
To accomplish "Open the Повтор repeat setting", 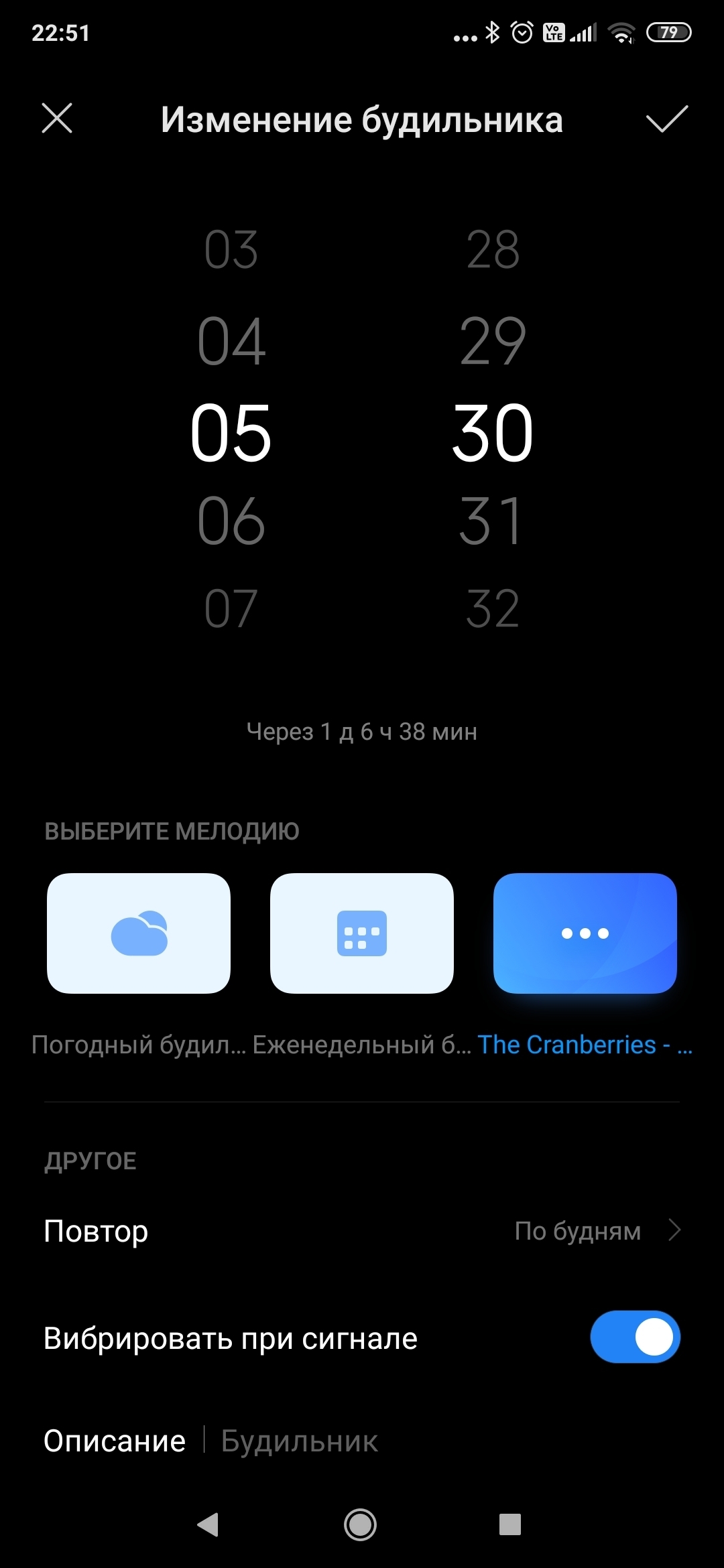I will 362,1231.
